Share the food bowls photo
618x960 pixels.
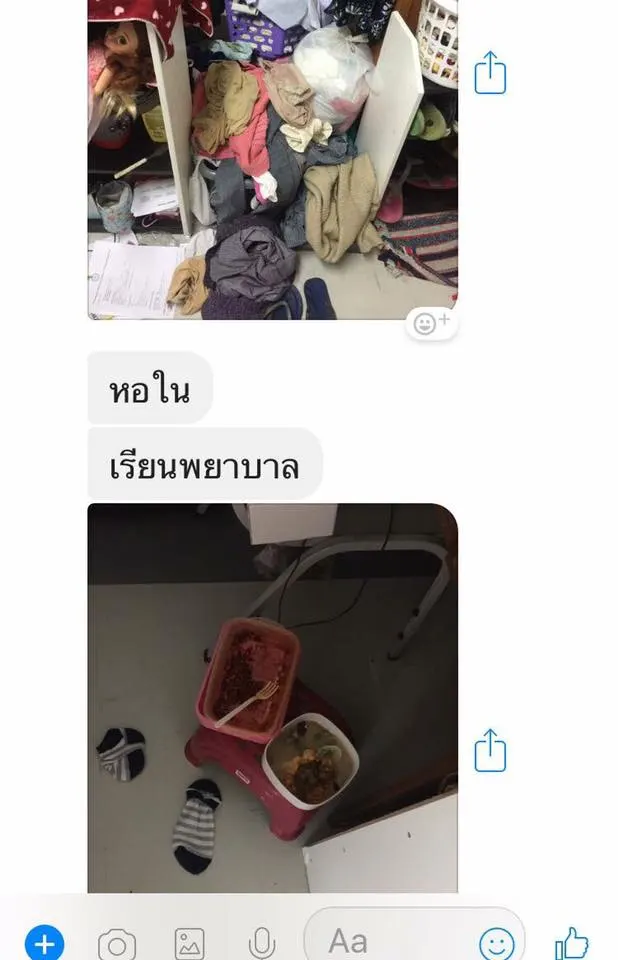tap(490, 750)
